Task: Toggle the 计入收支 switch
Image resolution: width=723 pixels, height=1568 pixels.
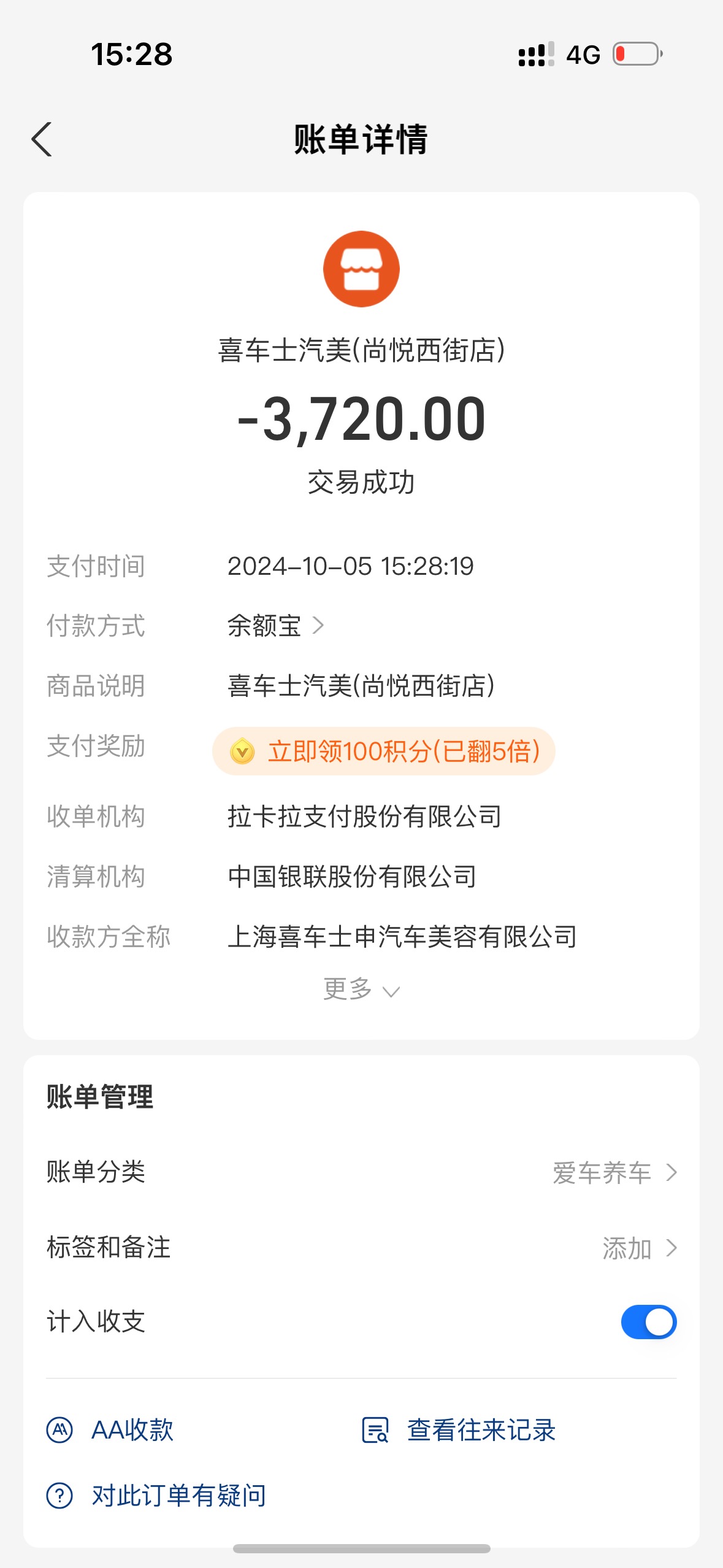Action: tap(649, 1322)
